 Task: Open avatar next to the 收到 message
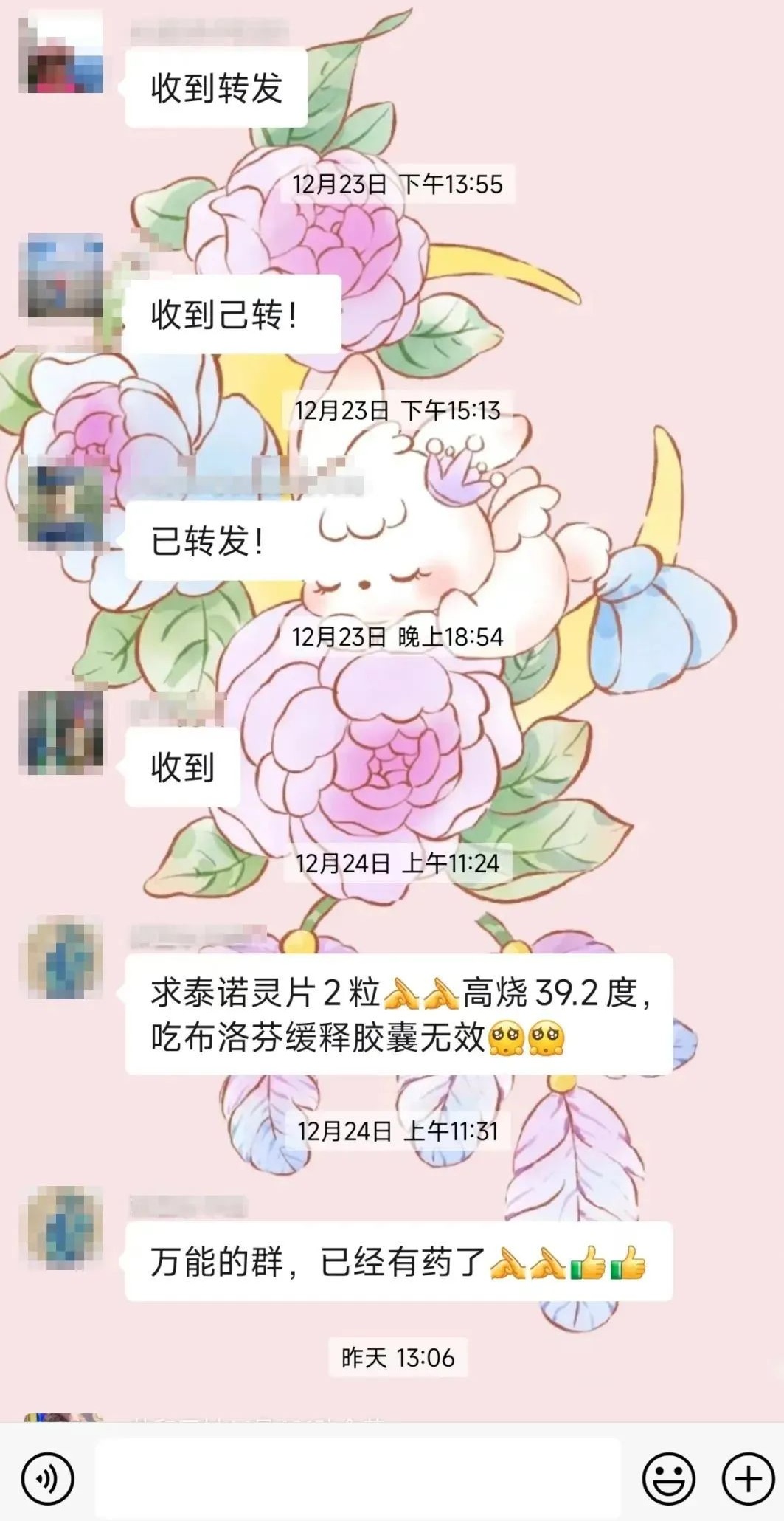[x=65, y=732]
